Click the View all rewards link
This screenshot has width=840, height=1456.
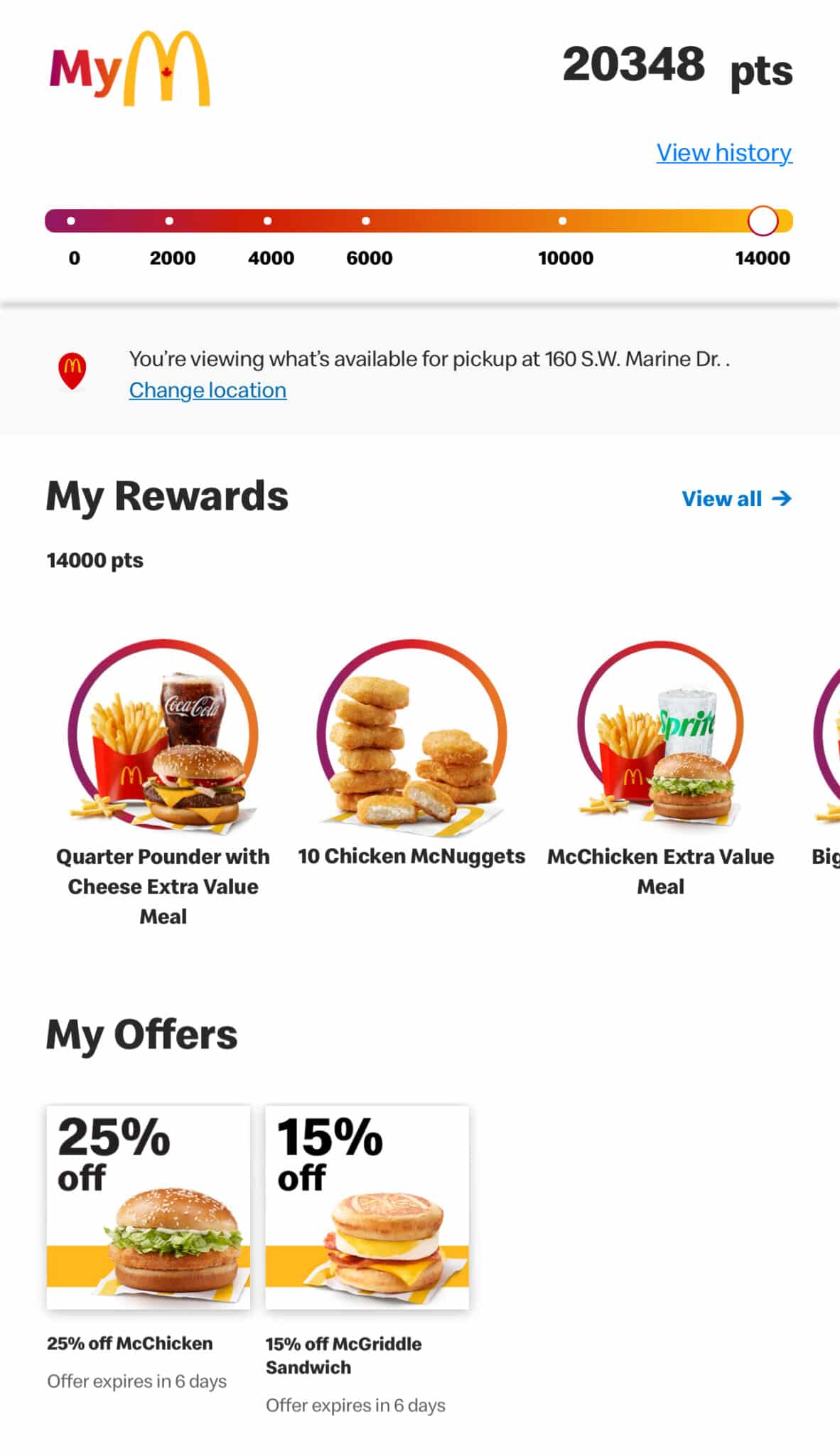tap(723, 499)
